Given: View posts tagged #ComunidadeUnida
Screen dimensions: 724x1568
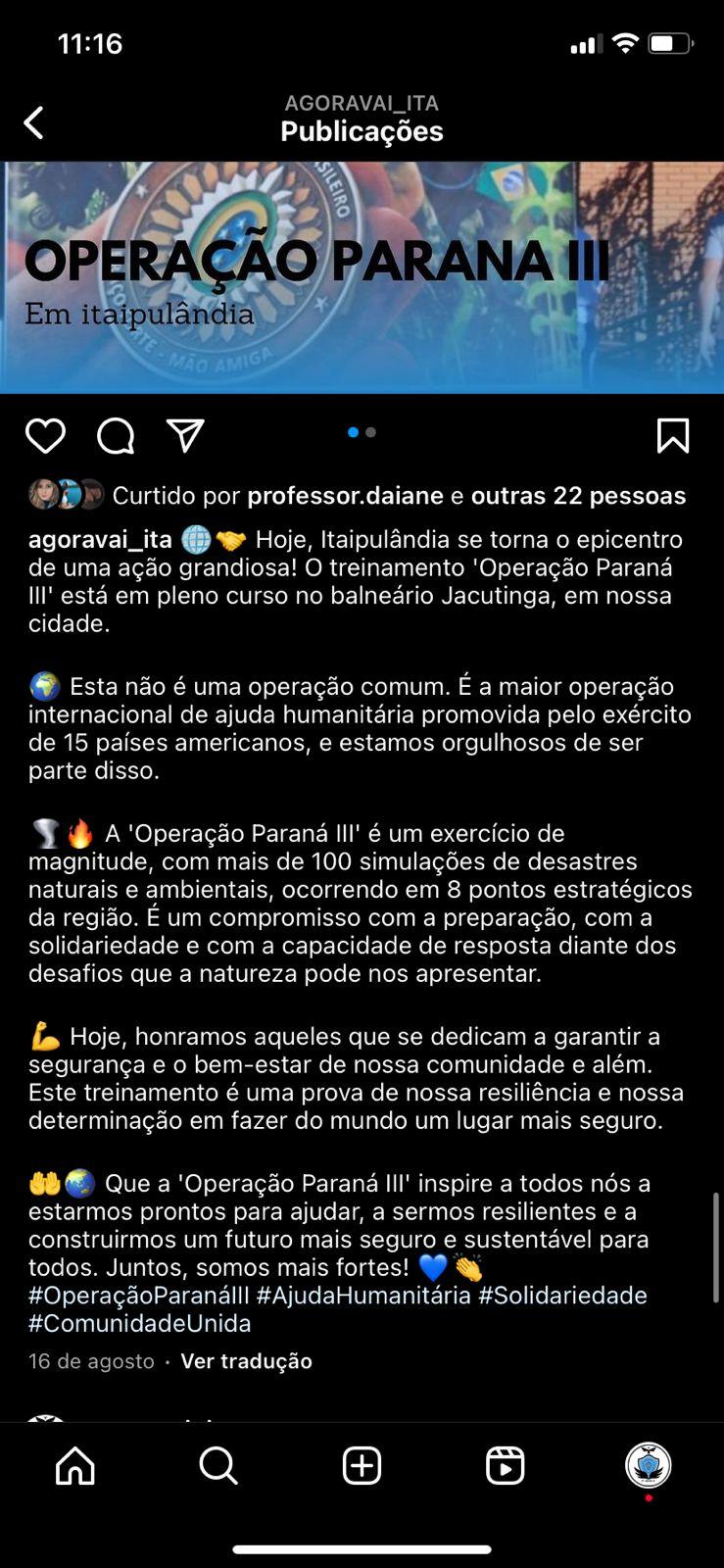Looking at the screenshot, I should pos(140,1323).
